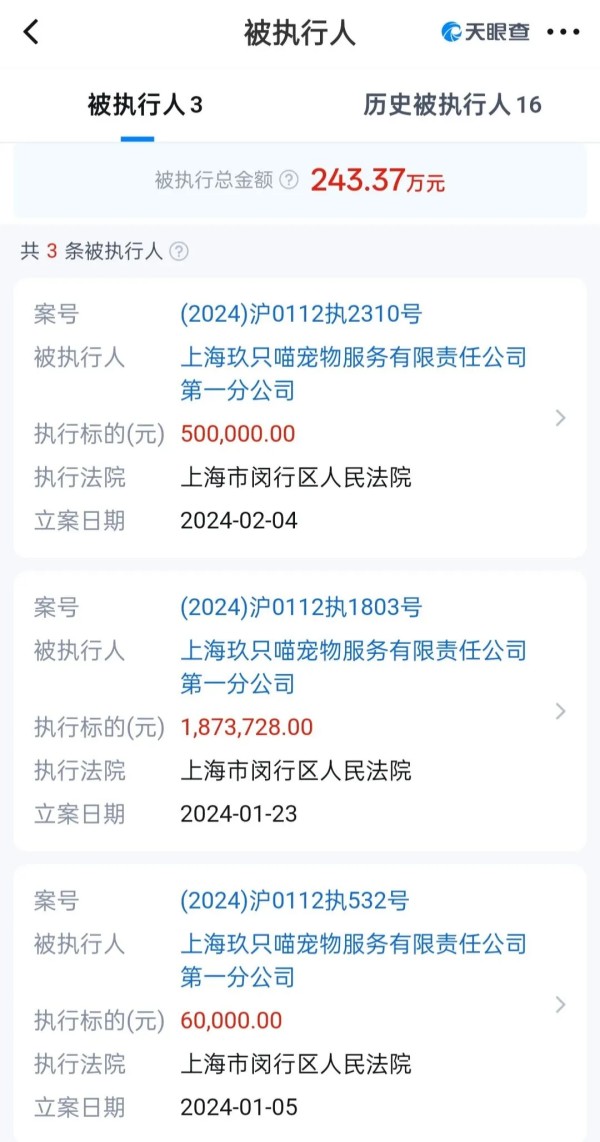
Task: Open the case card with 60,000.00 execution amount
Action: 300,1004
